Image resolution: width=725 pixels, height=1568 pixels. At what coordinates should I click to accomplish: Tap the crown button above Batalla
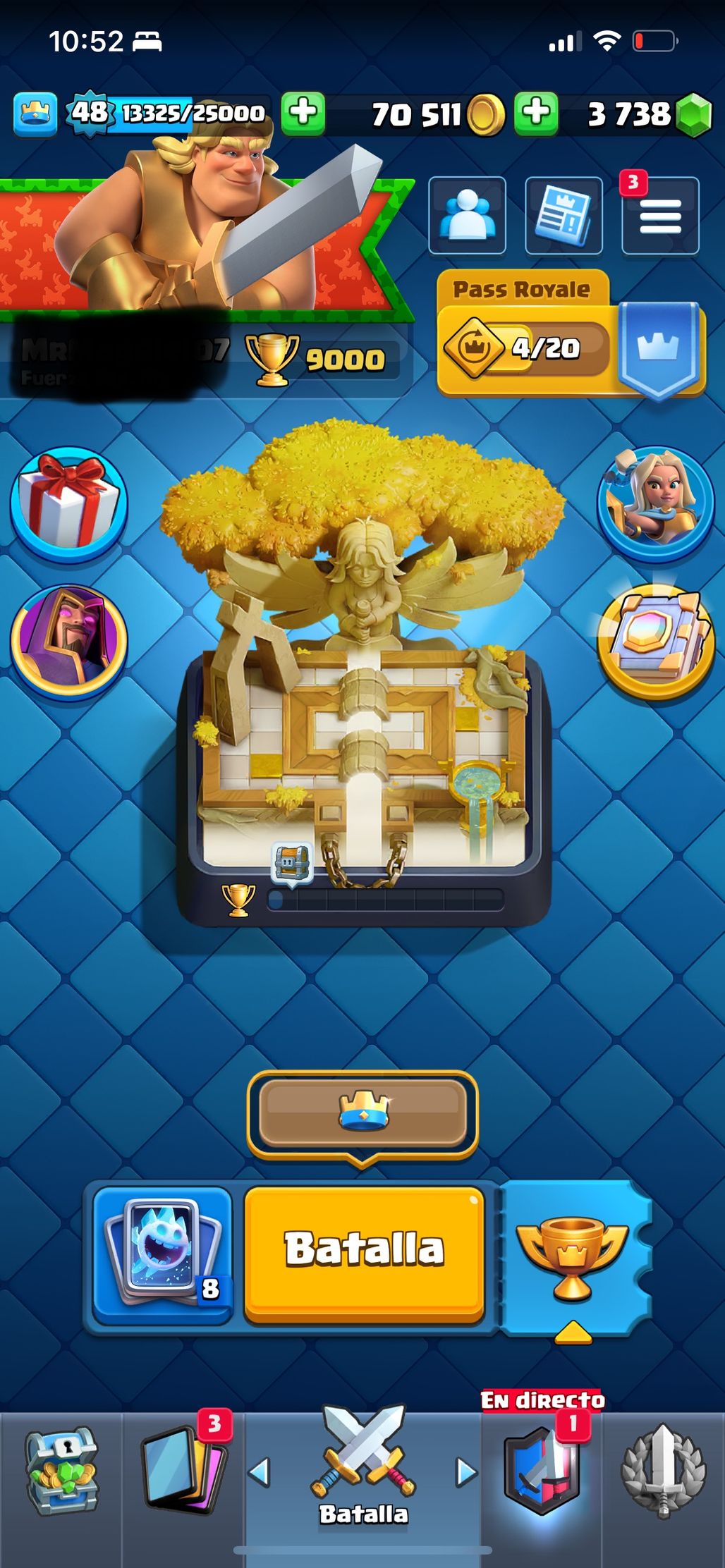(x=362, y=1114)
